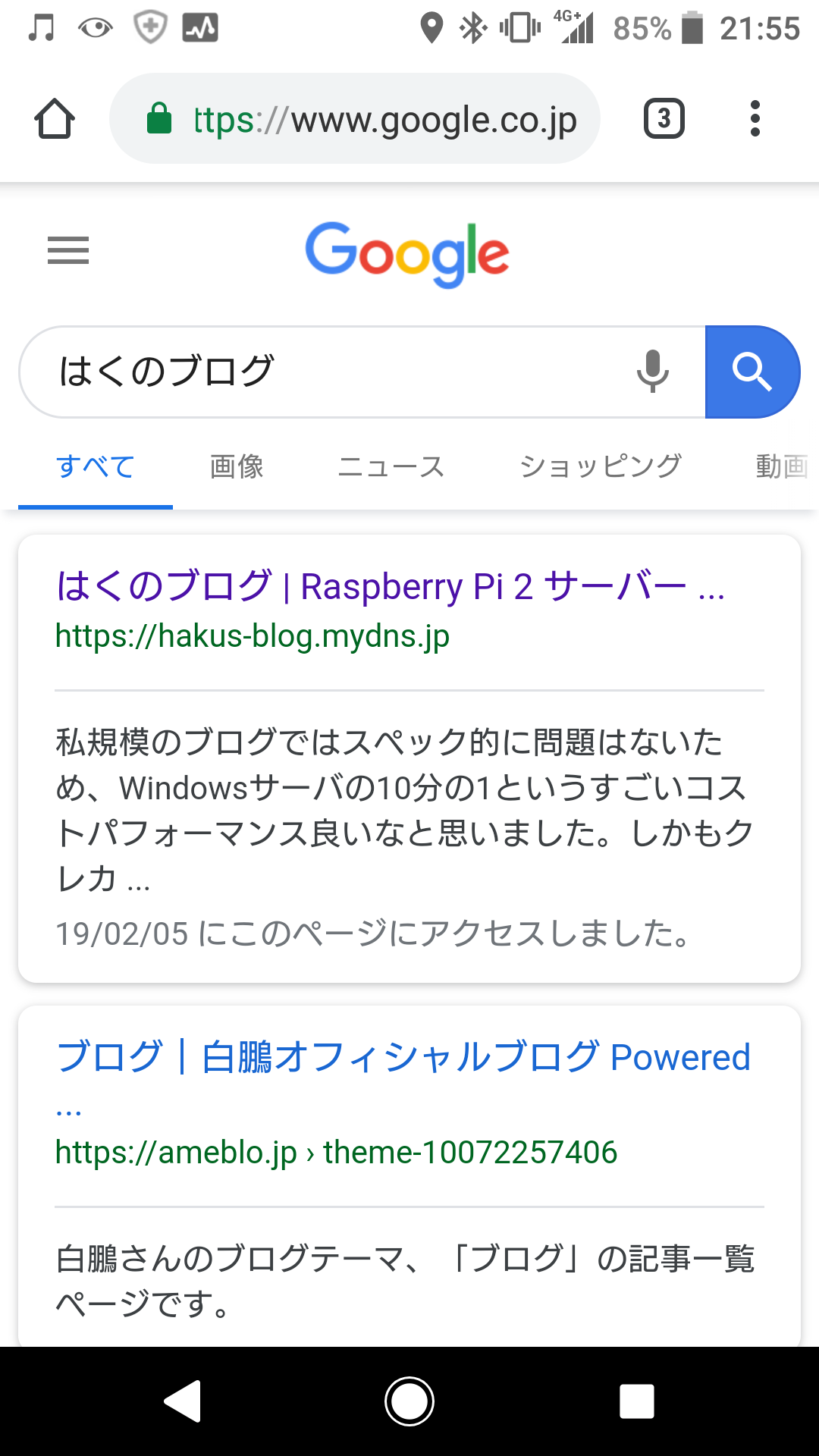
Task: Open the 白鵬オフィシャルブログ search result
Action: point(402,1057)
